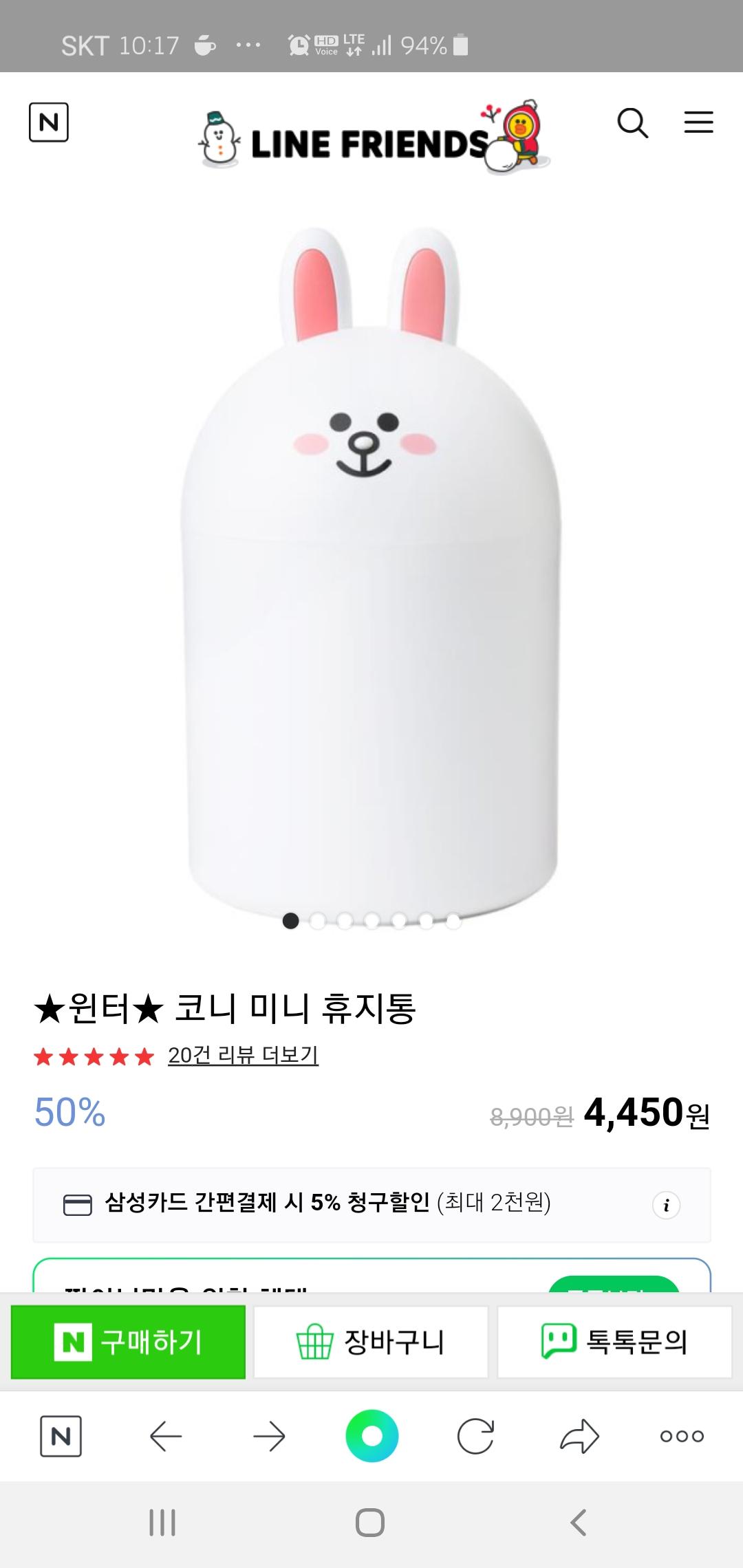Screen dimensions: 743x1568
Task: Open the LINE FRIENDS store home logo
Action: pyautogui.click(x=371, y=138)
